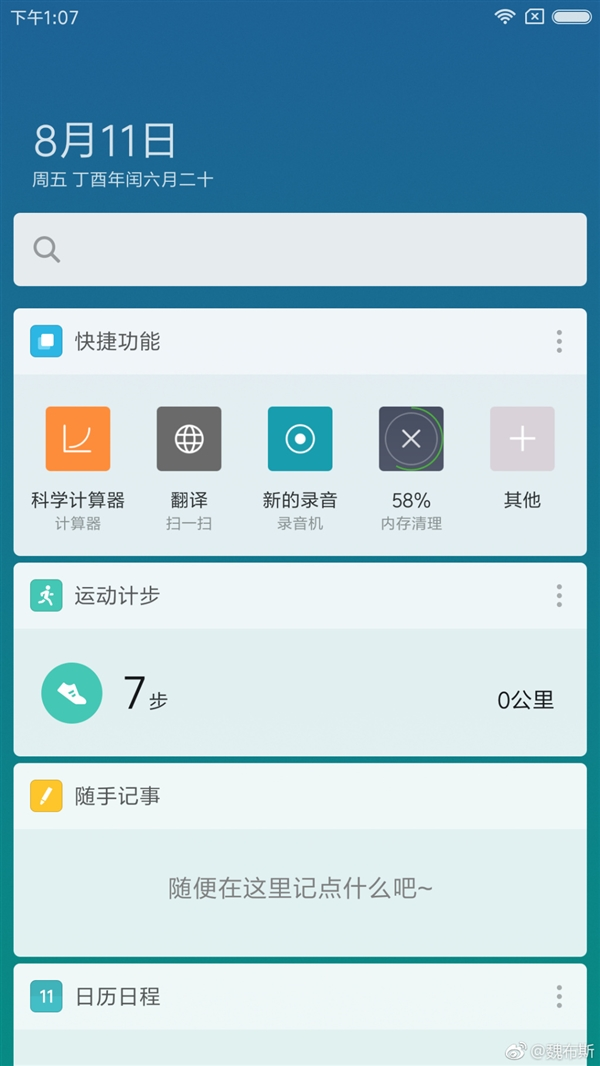600x1066 pixels.
Task: Tap the search box at the top
Action: 300,249
